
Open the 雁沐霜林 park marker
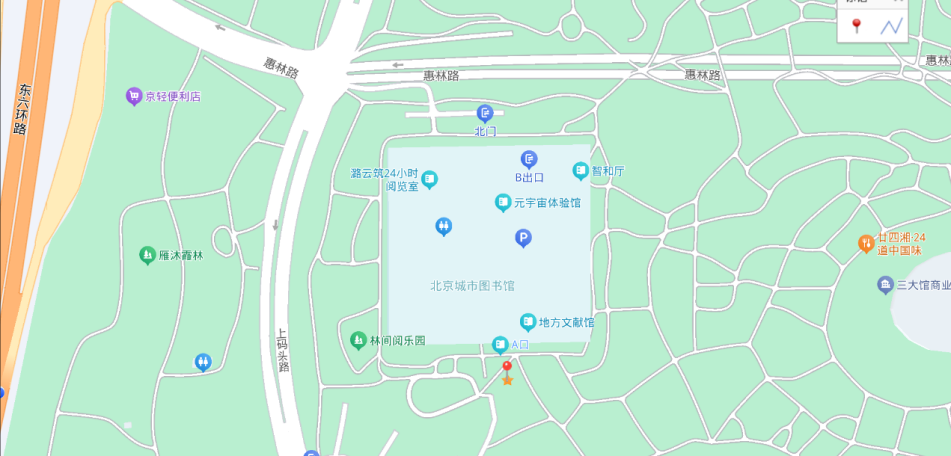tap(147, 255)
